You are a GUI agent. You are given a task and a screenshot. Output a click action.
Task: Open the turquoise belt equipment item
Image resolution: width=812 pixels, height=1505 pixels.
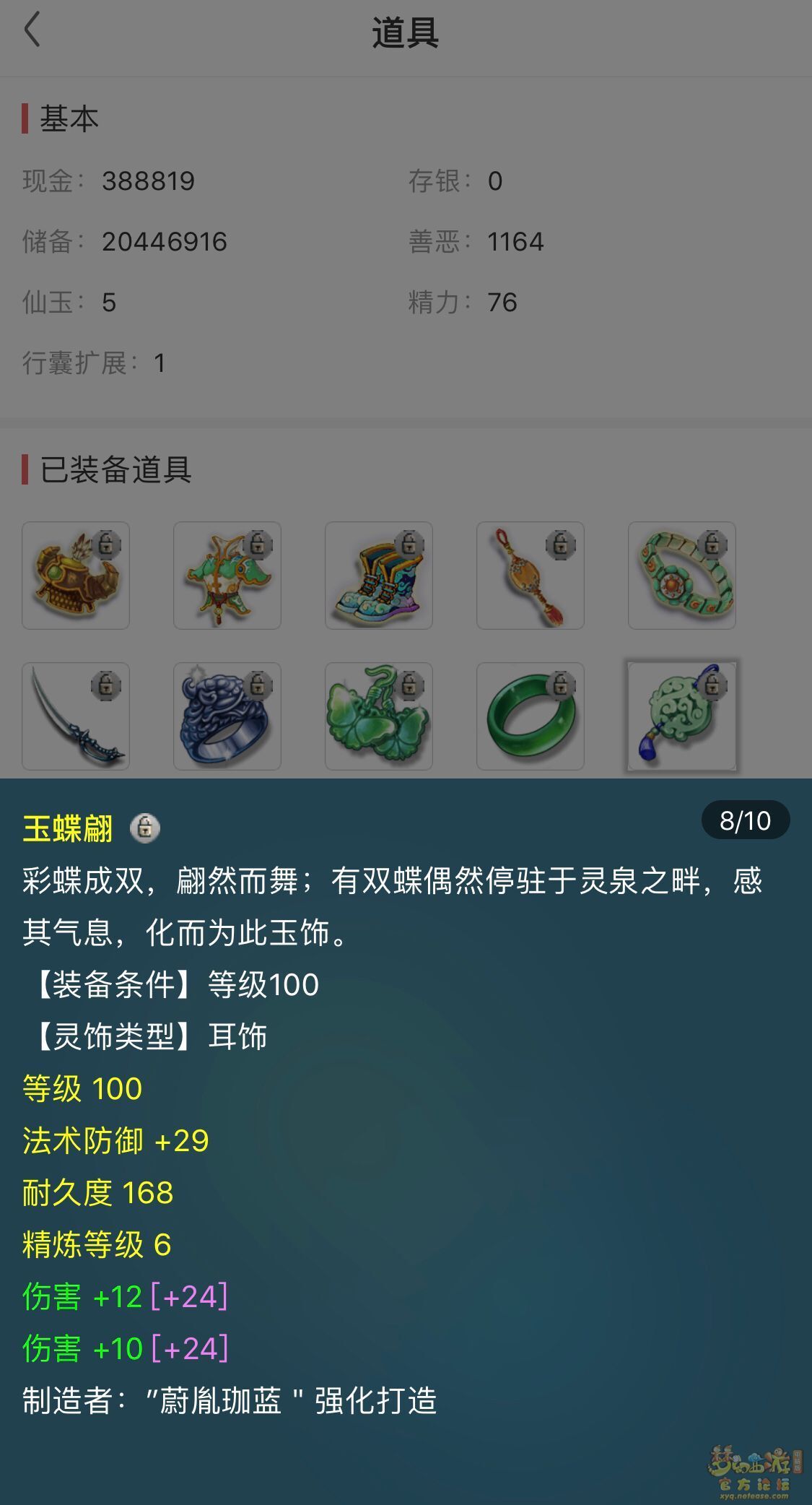(682, 576)
